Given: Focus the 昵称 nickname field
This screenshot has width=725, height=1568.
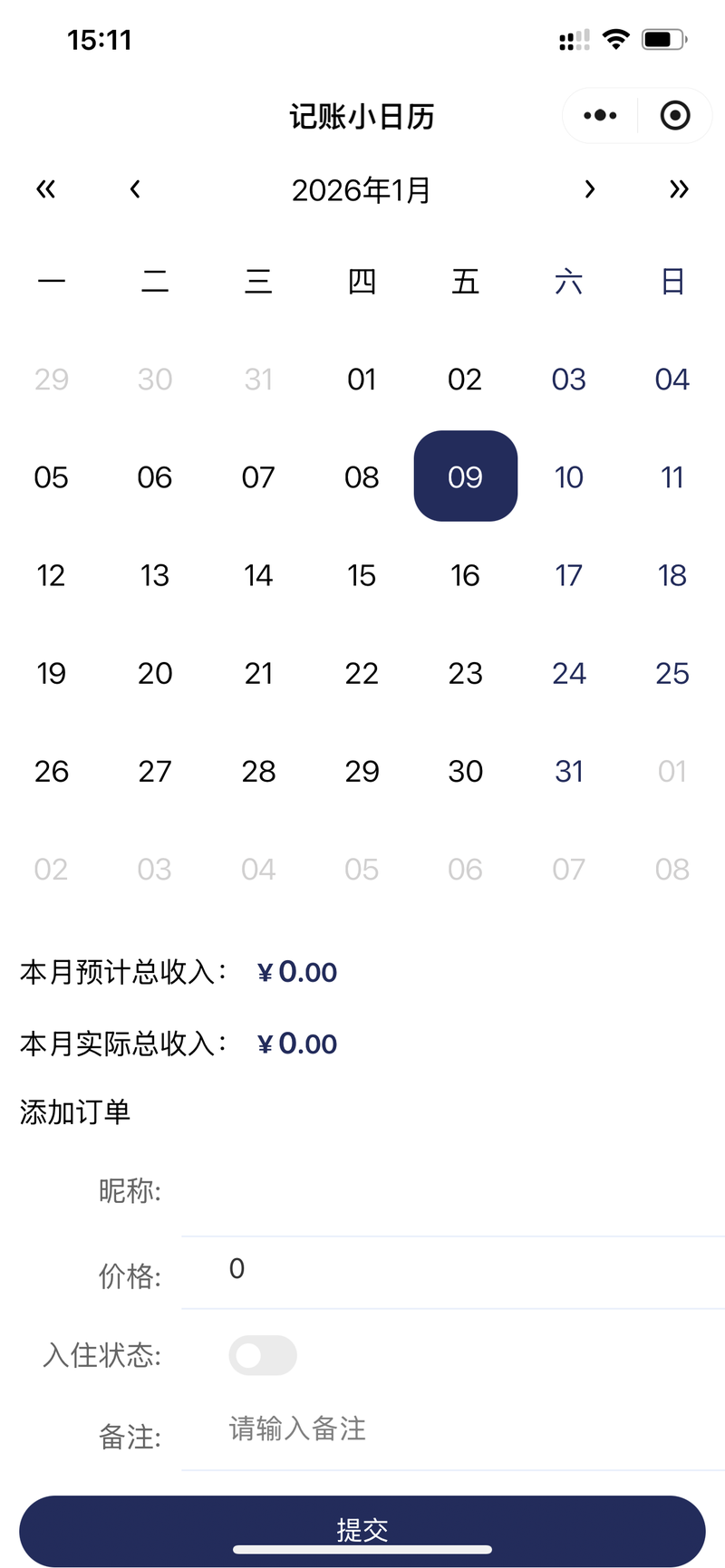Looking at the screenshot, I should [453, 1191].
